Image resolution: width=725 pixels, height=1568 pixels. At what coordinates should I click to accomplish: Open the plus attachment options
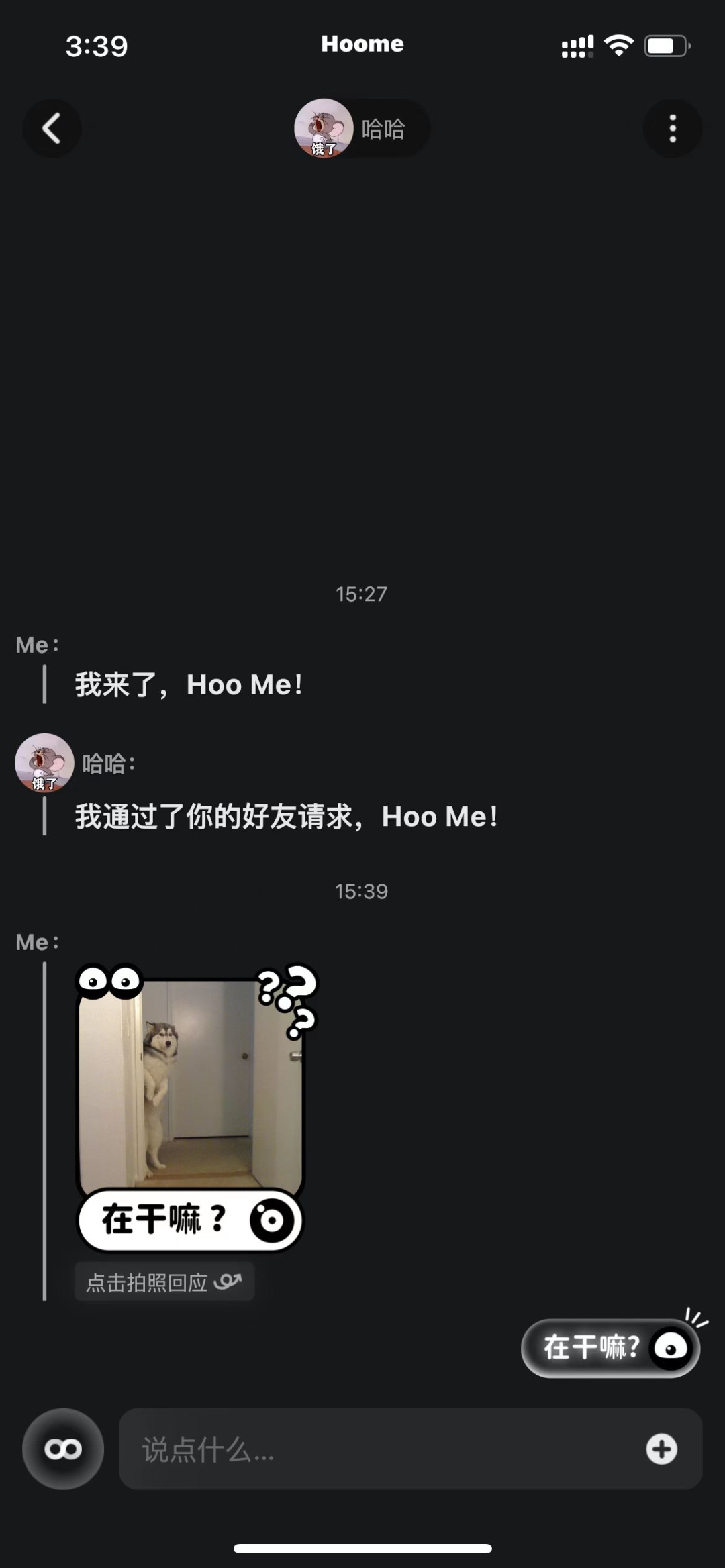pos(661,1450)
